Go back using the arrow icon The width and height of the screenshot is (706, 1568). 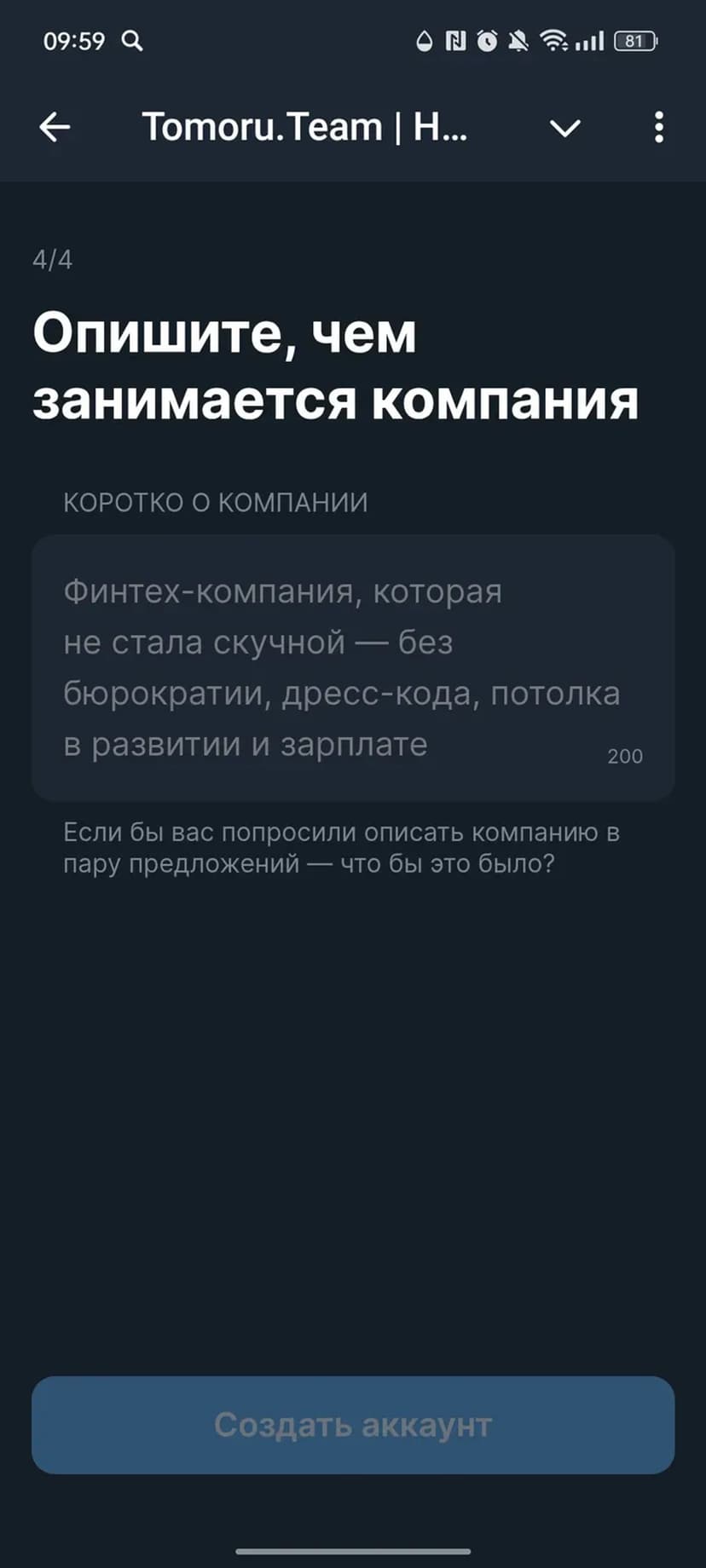click(55, 128)
